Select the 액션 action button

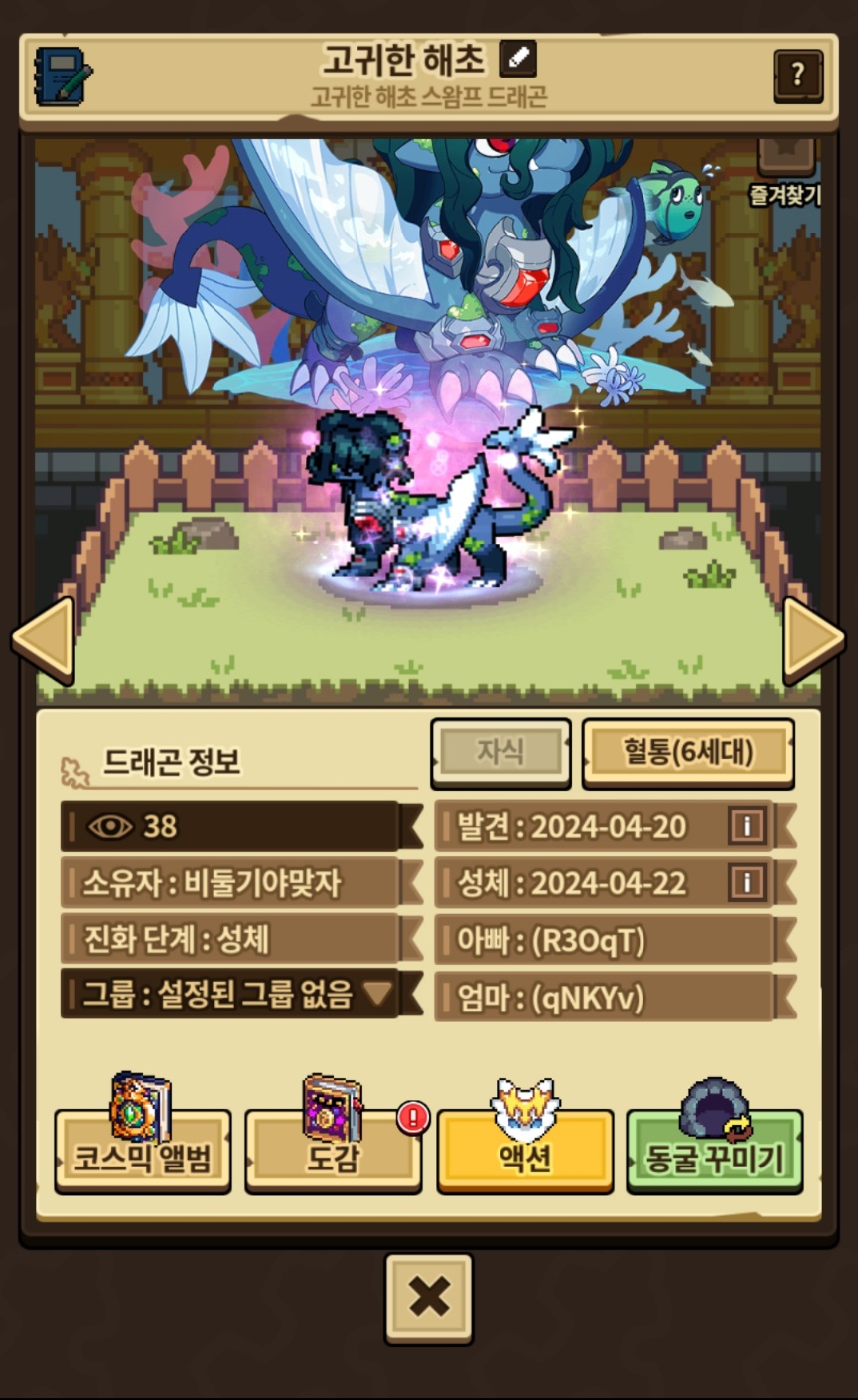pyautogui.click(x=524, y=1153)
